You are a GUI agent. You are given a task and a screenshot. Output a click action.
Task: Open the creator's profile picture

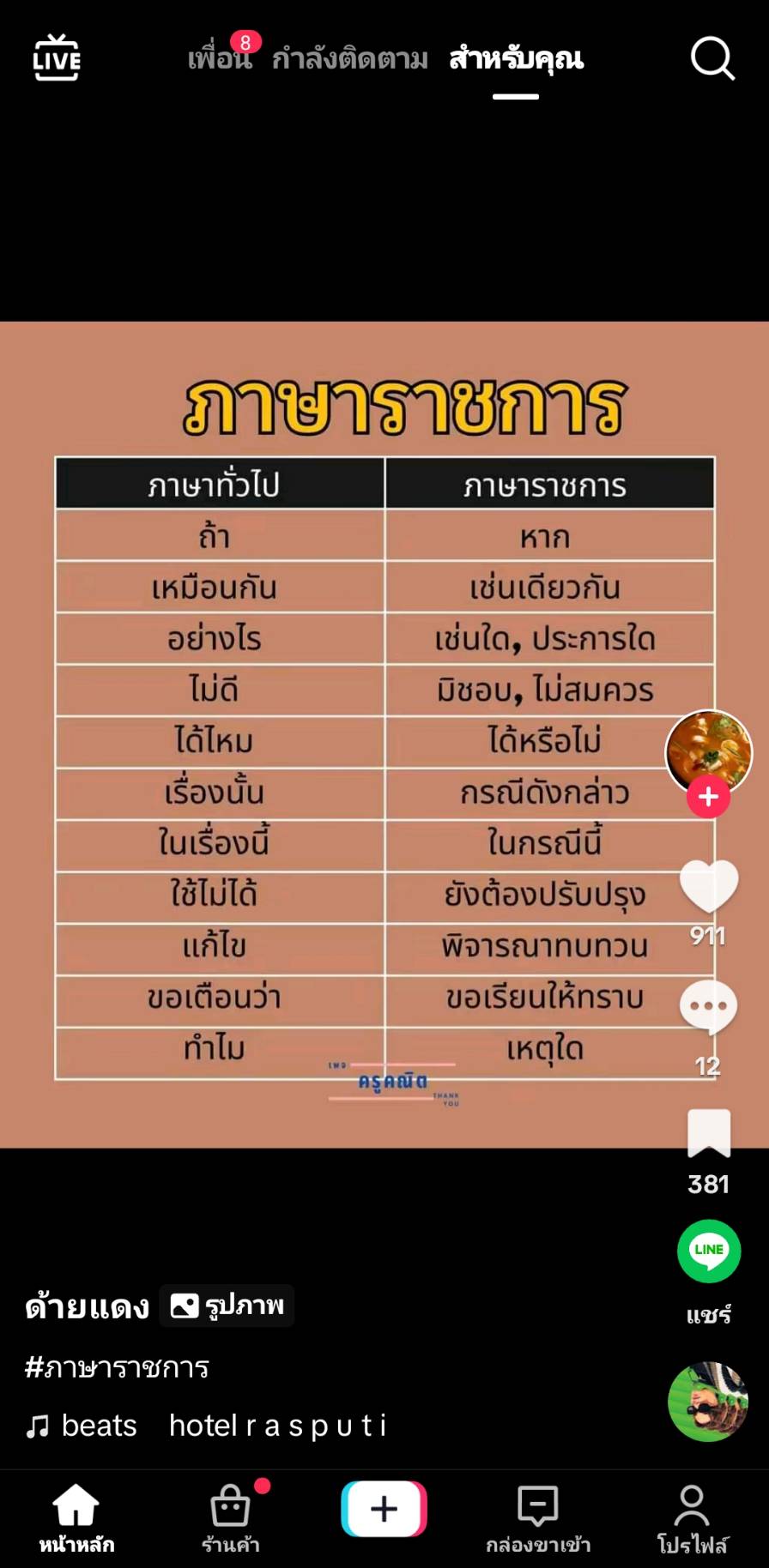708,749
